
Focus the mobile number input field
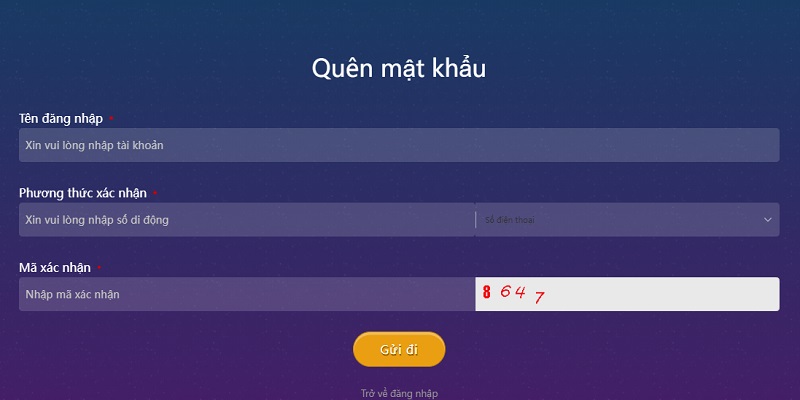click(245, 219)
